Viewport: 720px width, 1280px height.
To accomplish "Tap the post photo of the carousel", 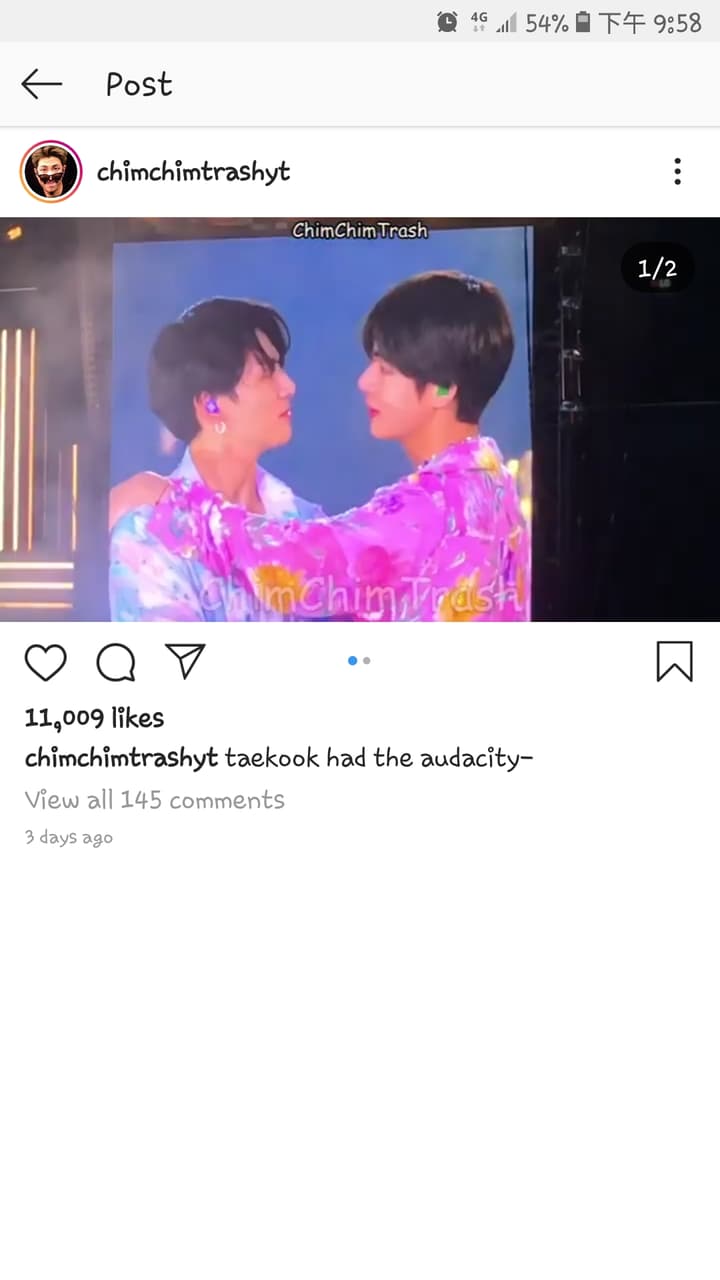I will pyautogui.click(x=360, y=420).
